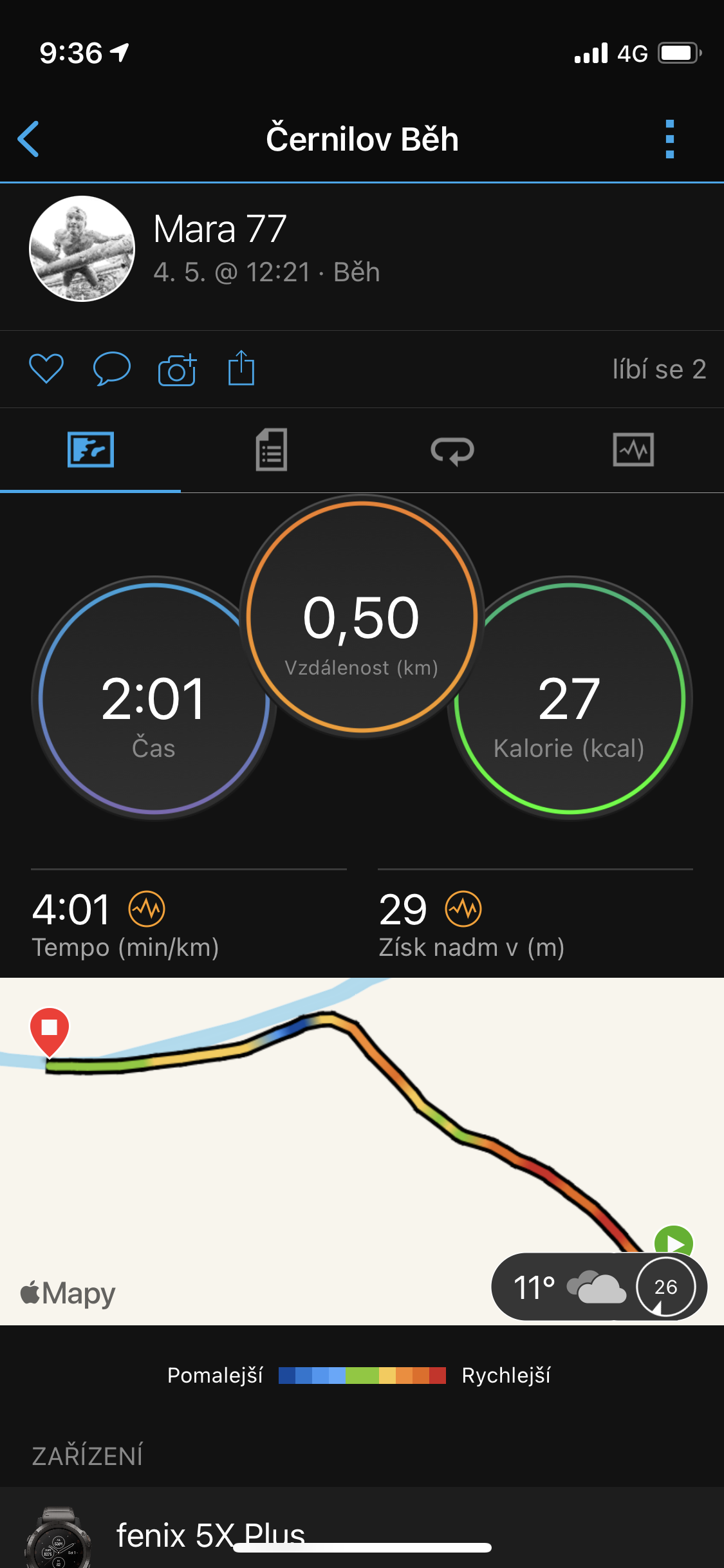Switch to the laps tab
Image resolution: width=724 pixels, height=1568 pixels.
452,450
